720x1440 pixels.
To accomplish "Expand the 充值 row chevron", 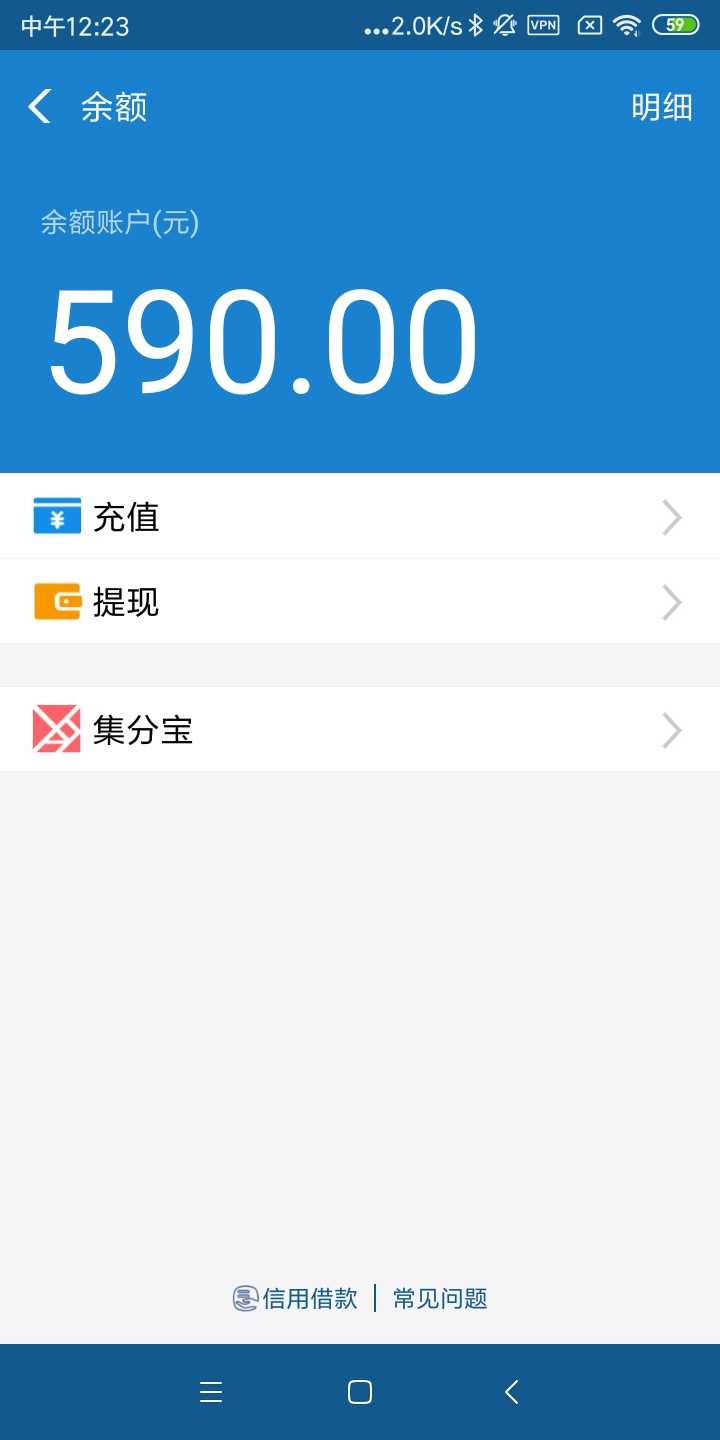I will coord(671,516).
